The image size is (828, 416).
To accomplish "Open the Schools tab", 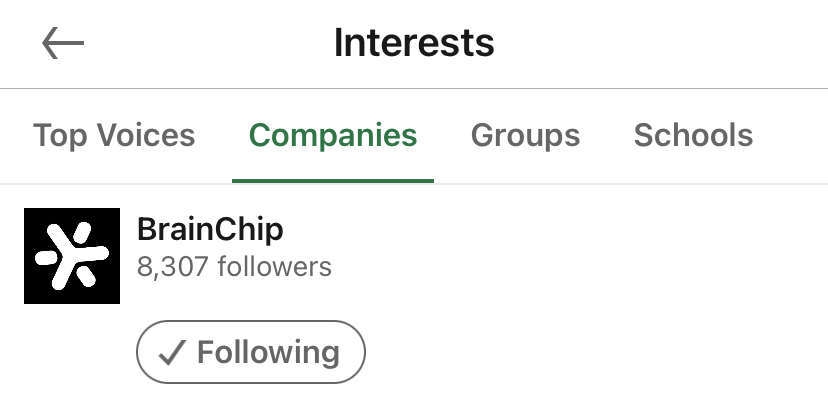I will click(x=693, y=136).
